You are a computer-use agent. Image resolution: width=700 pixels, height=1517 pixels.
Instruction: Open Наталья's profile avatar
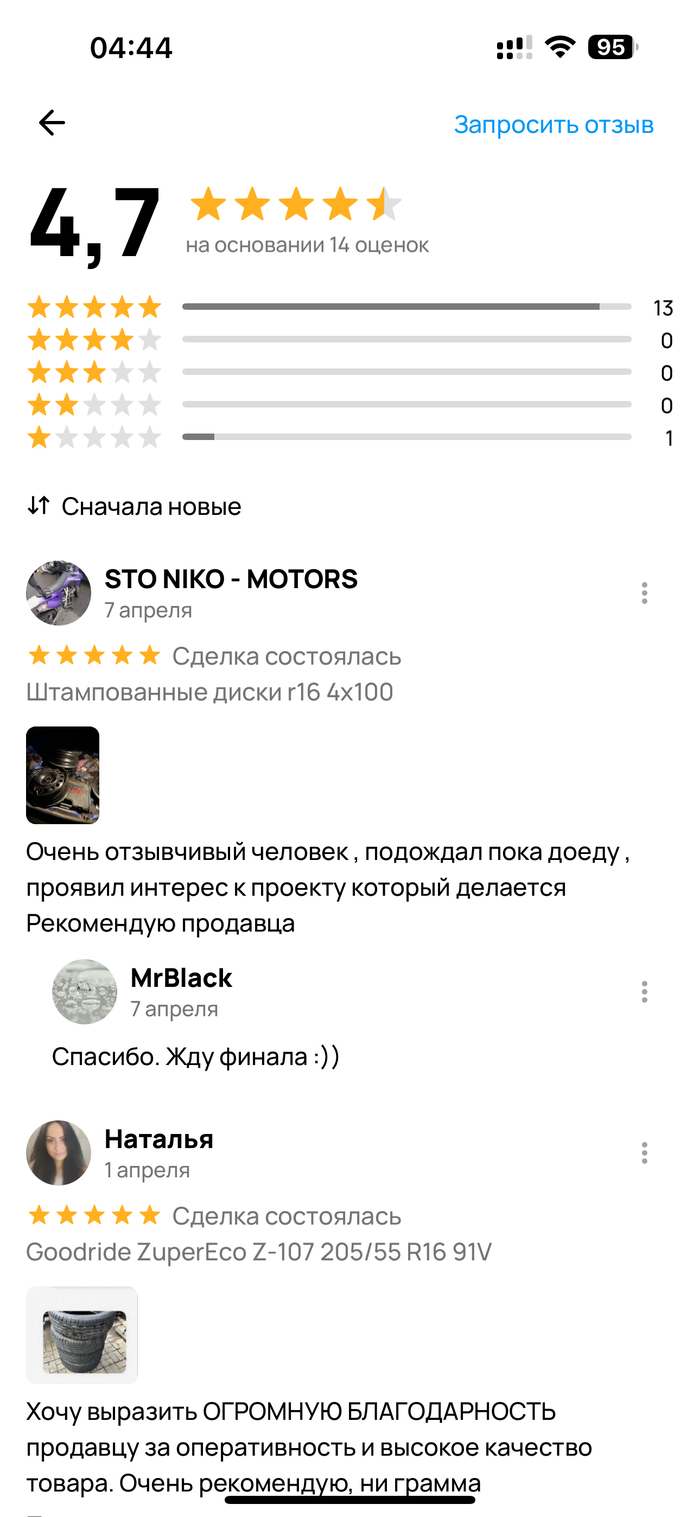click(x=58, y=1153)
